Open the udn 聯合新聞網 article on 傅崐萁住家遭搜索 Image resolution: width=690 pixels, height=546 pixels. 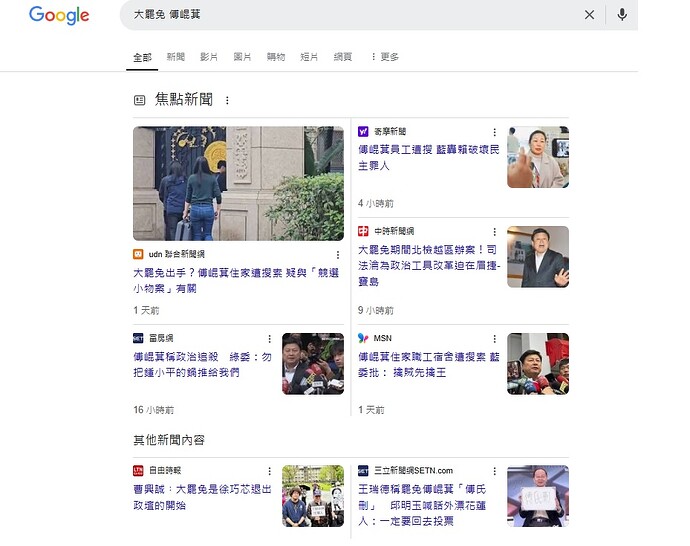[230, 278]
